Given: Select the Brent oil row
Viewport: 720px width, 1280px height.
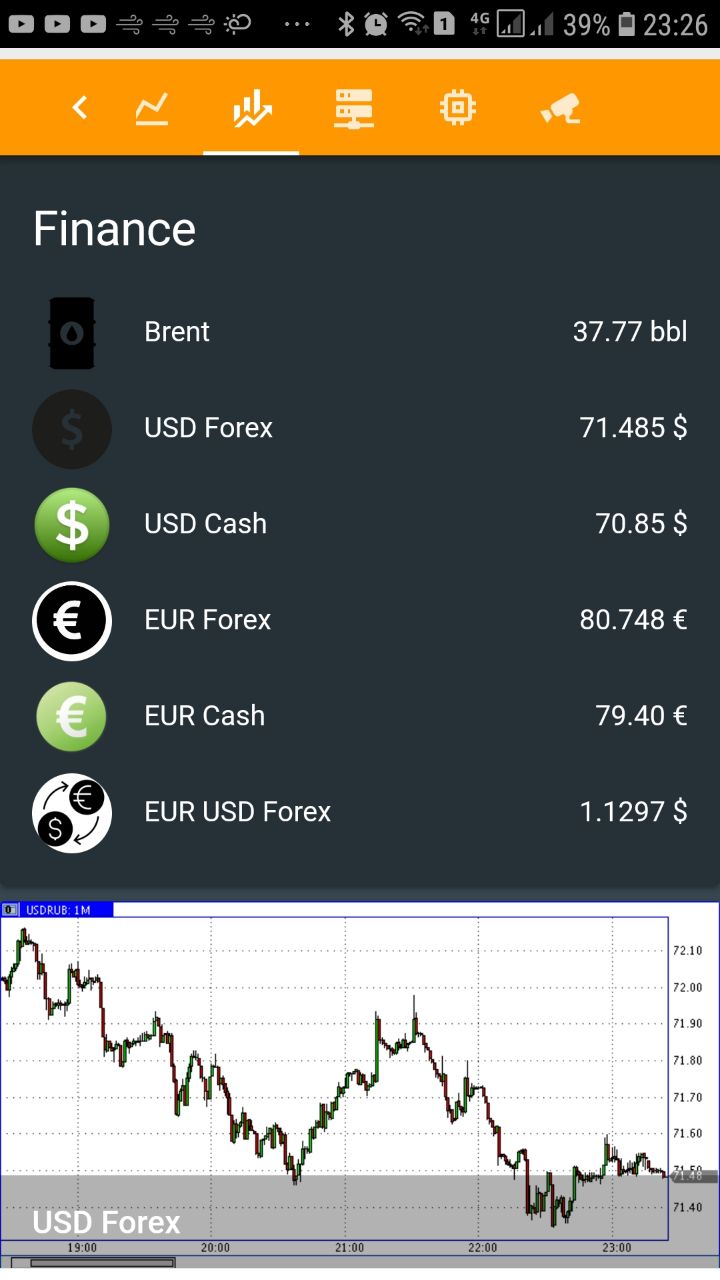Looking at the screenshot, I should coord(360,332).
